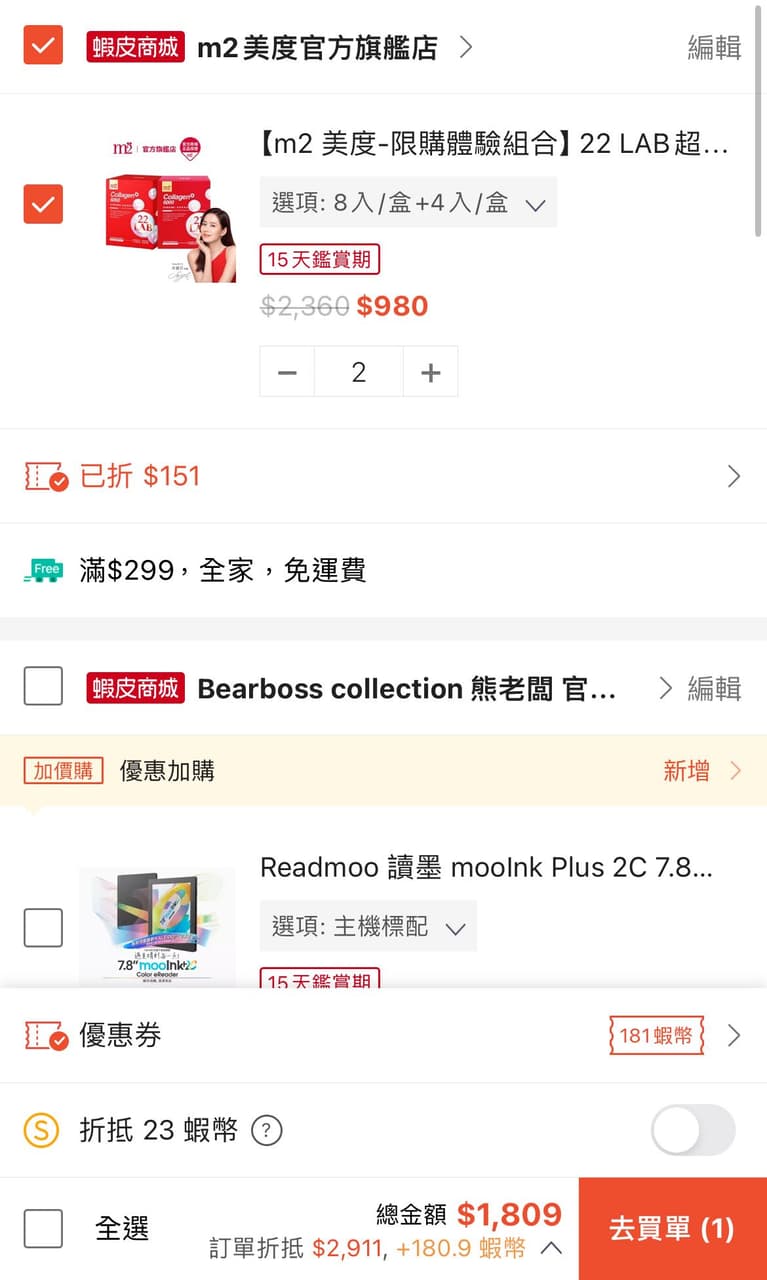Screen dimensions: 767x1280
Task: Expand the 優惠券 row chevron
Action: pos(736,1035)
